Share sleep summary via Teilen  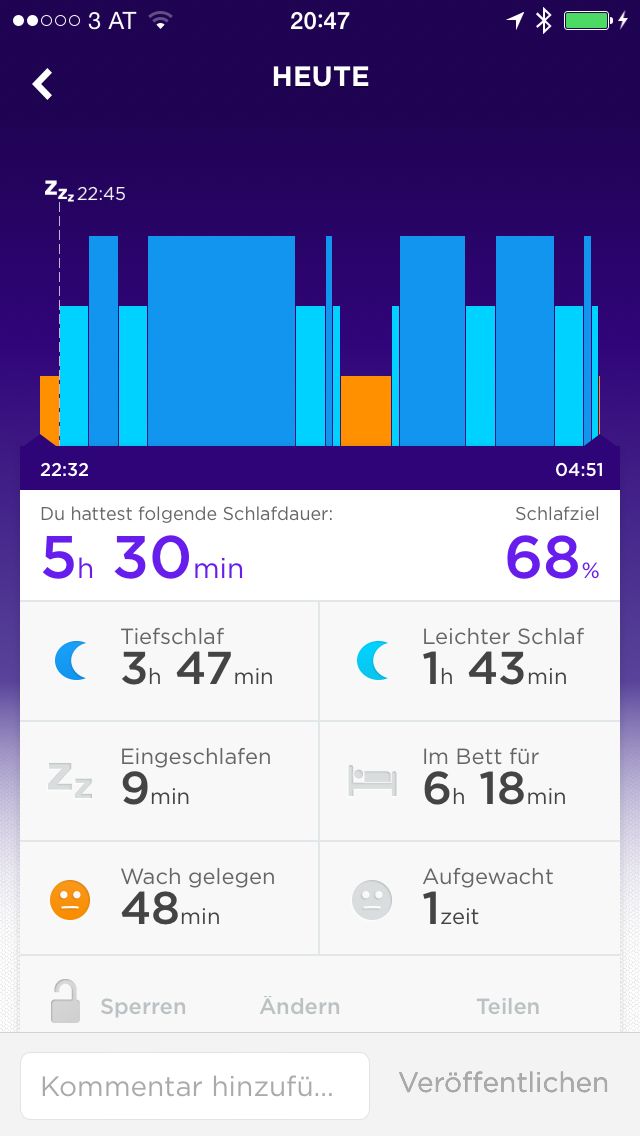[508, 1006]
